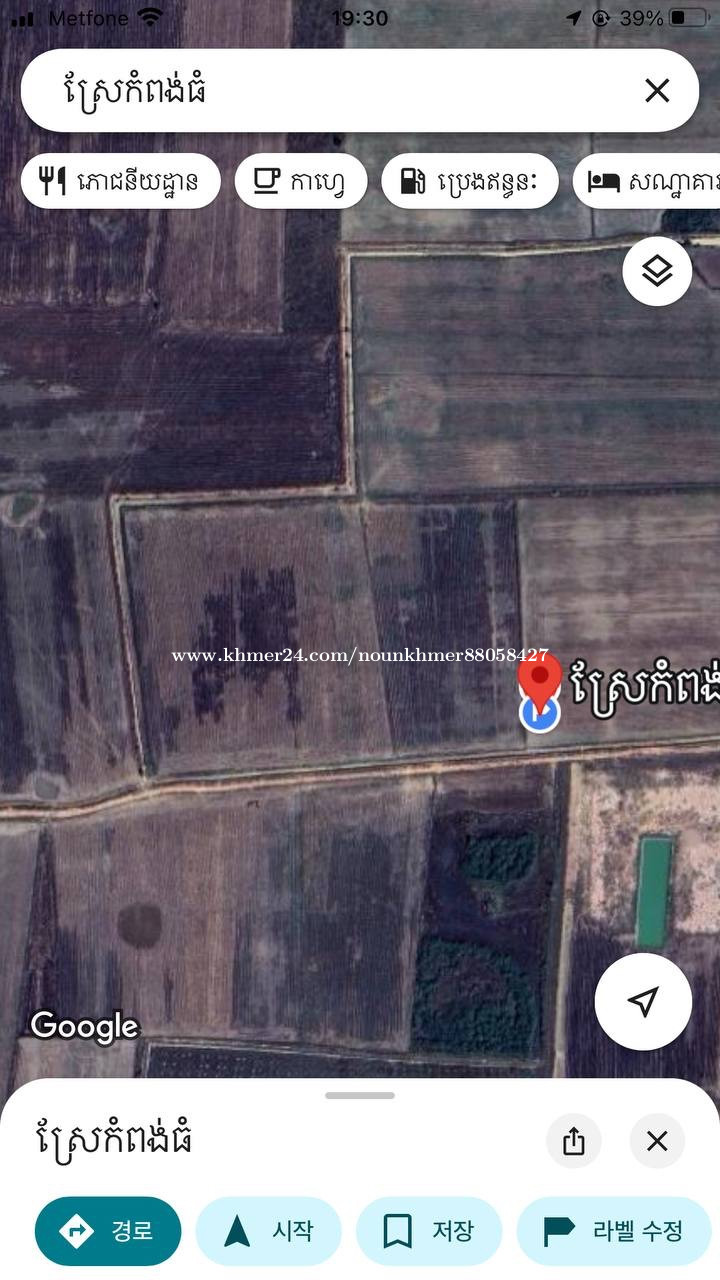This screenshot has height=1280, width=720.
Task: Select the hotels chip with the bed icon
Action: pos(648,181)
